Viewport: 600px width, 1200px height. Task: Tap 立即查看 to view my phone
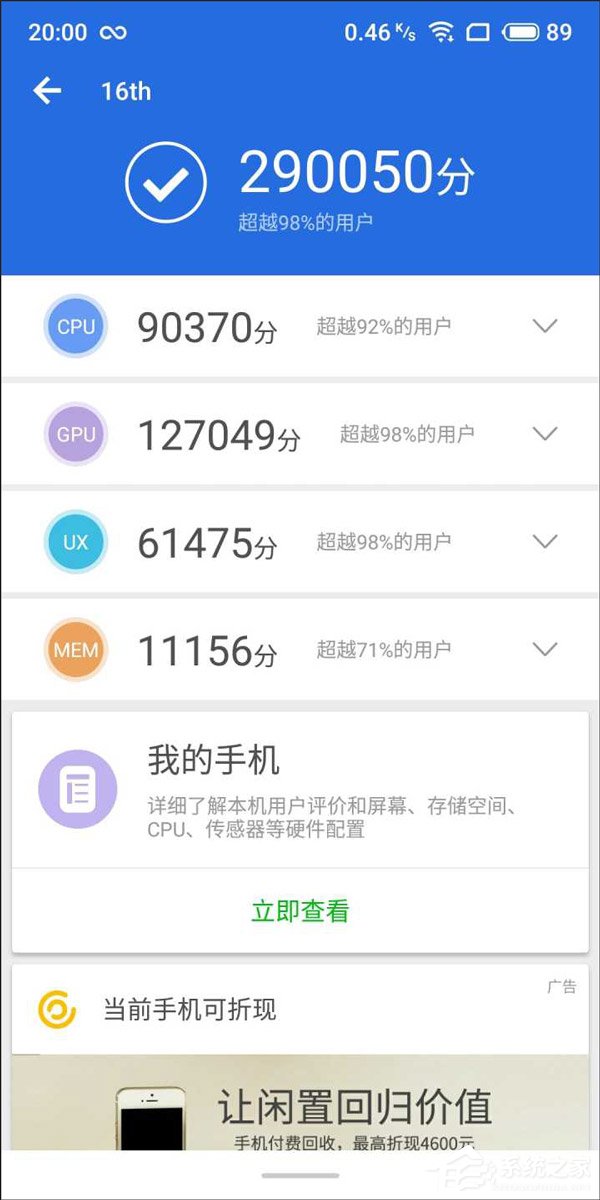[300, 911]
